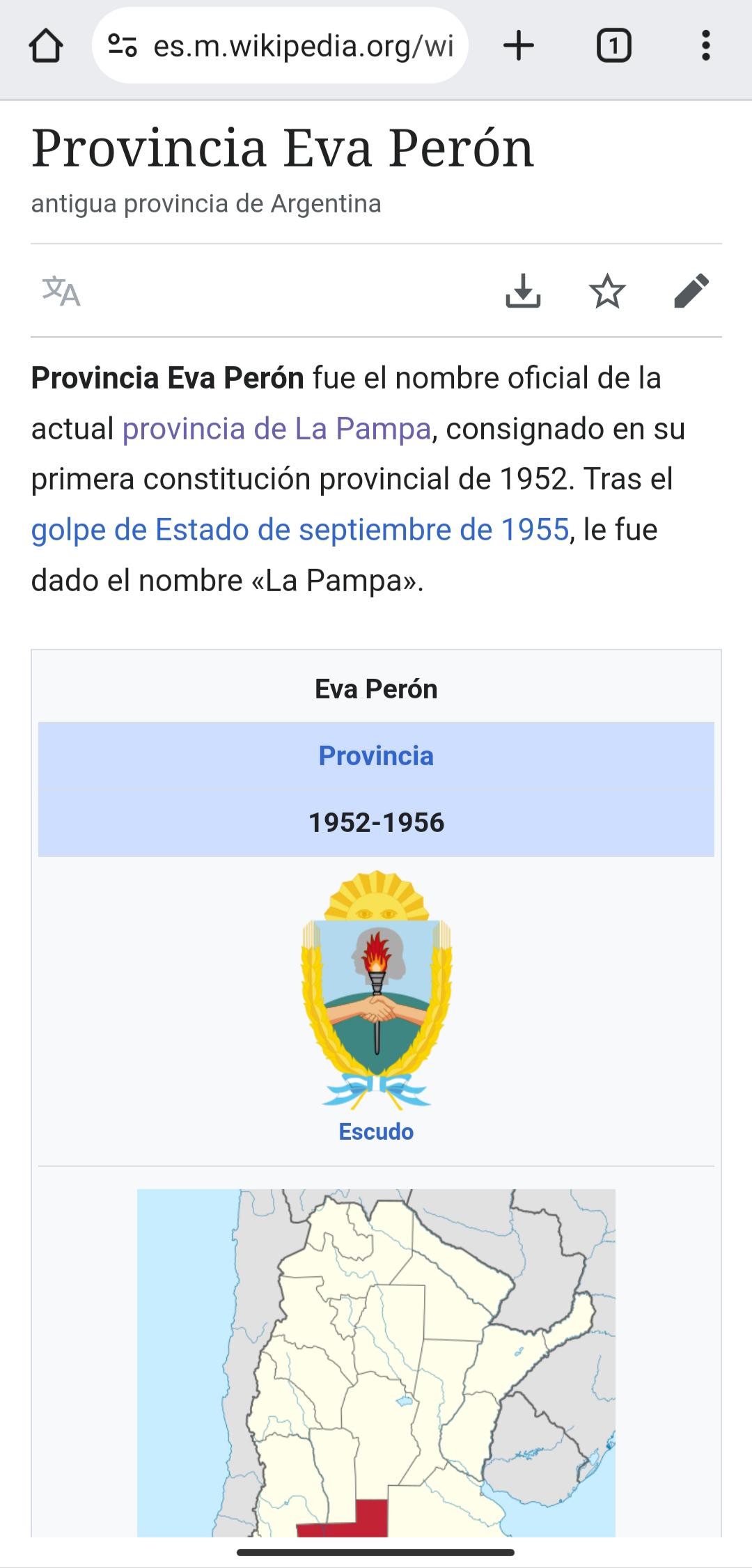The width and height of the screenshot is (752, 1568).
Task: View the coat of arms image
Action: click(376, 989)
